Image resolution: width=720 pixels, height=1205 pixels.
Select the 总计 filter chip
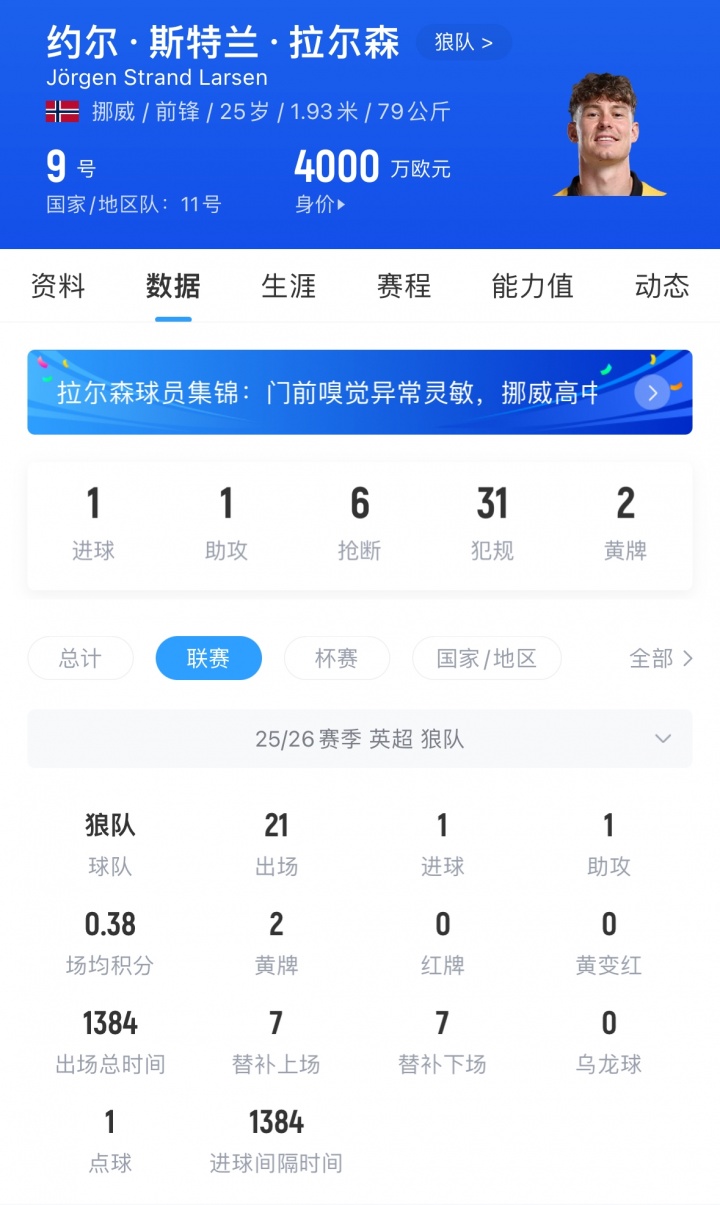[80, 658]
